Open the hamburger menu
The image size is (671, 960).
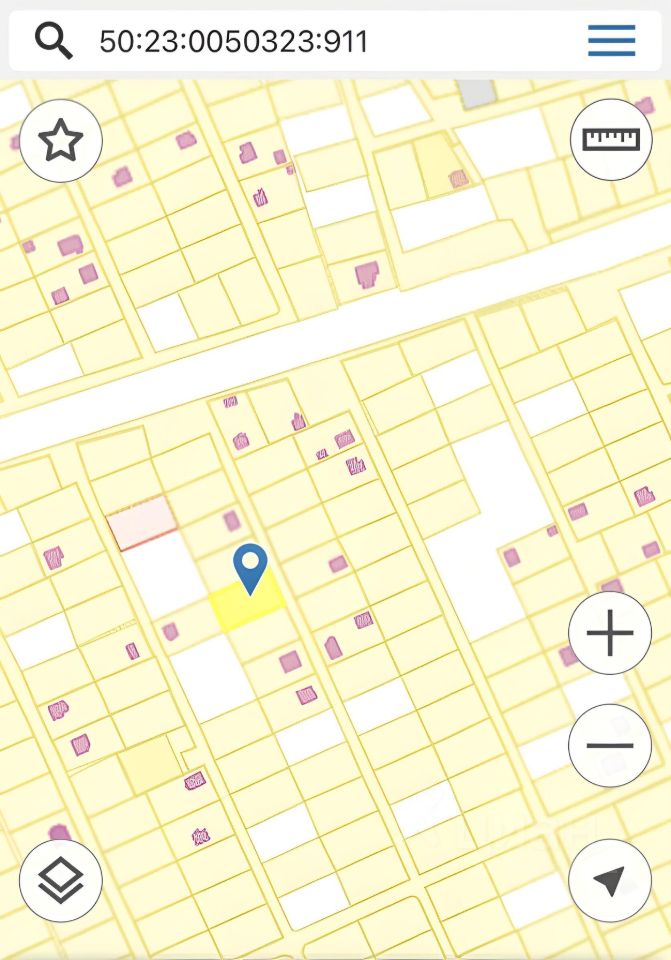(611, 41)
